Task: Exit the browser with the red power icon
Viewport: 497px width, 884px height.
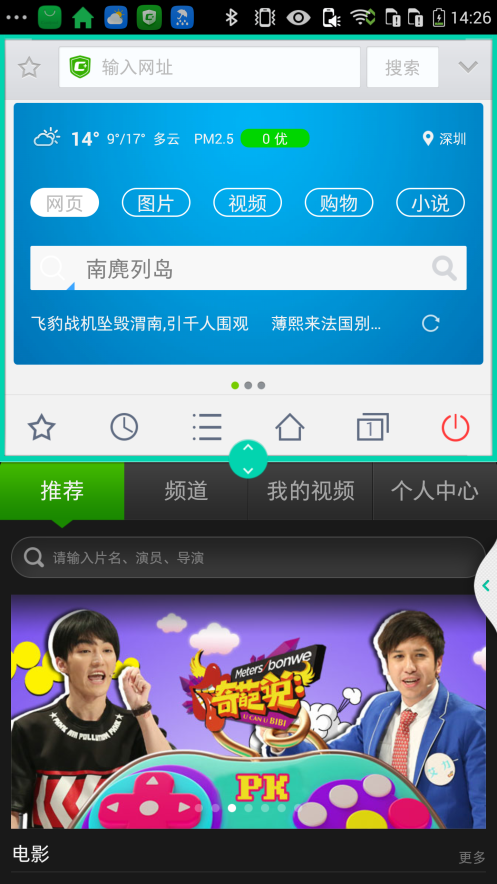Action: 455,427
